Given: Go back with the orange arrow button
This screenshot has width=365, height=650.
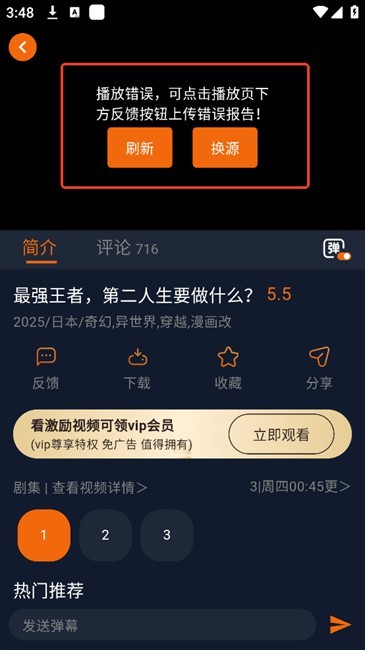Looking at the screenshot, I should (23, 47).
